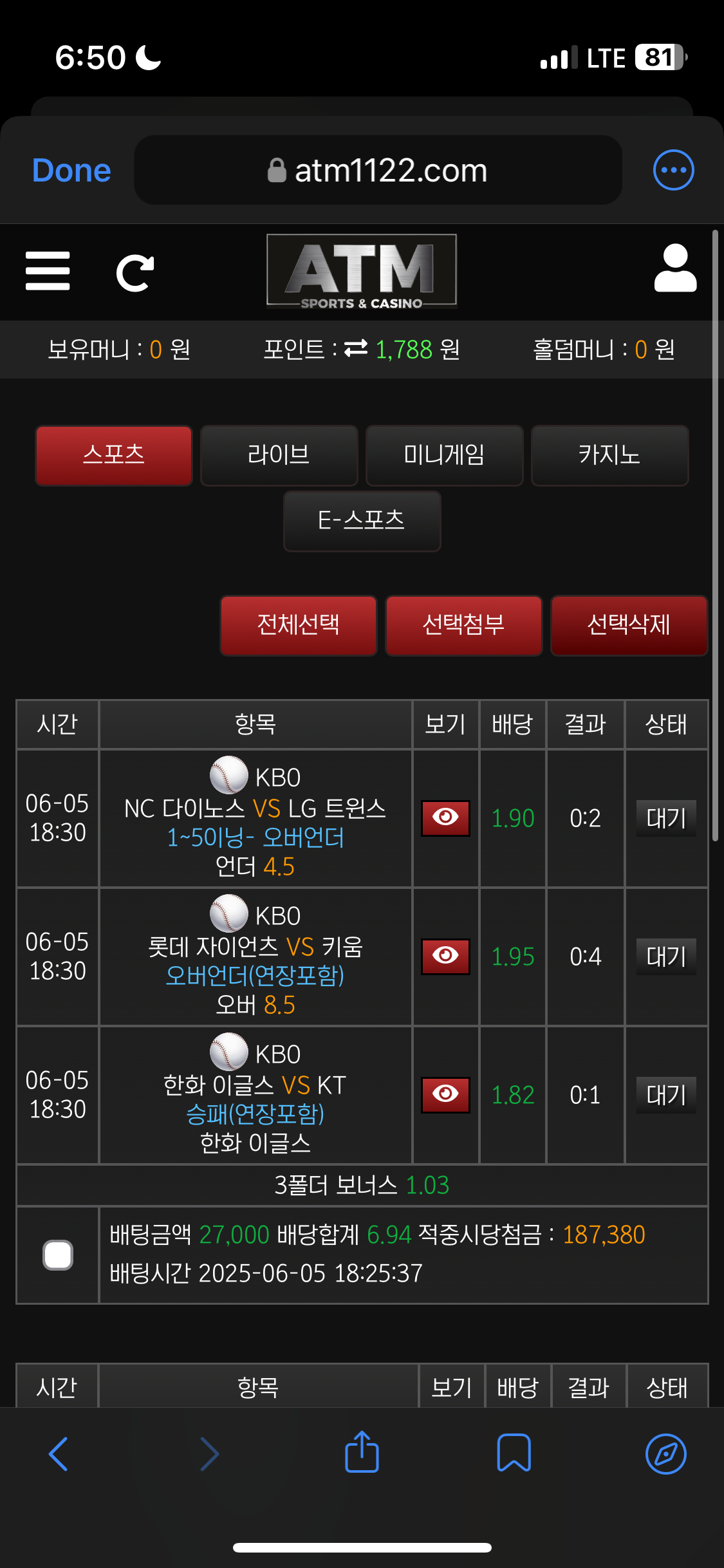
Task: Tap the 전체선택 button
Action: pos(299,625)
